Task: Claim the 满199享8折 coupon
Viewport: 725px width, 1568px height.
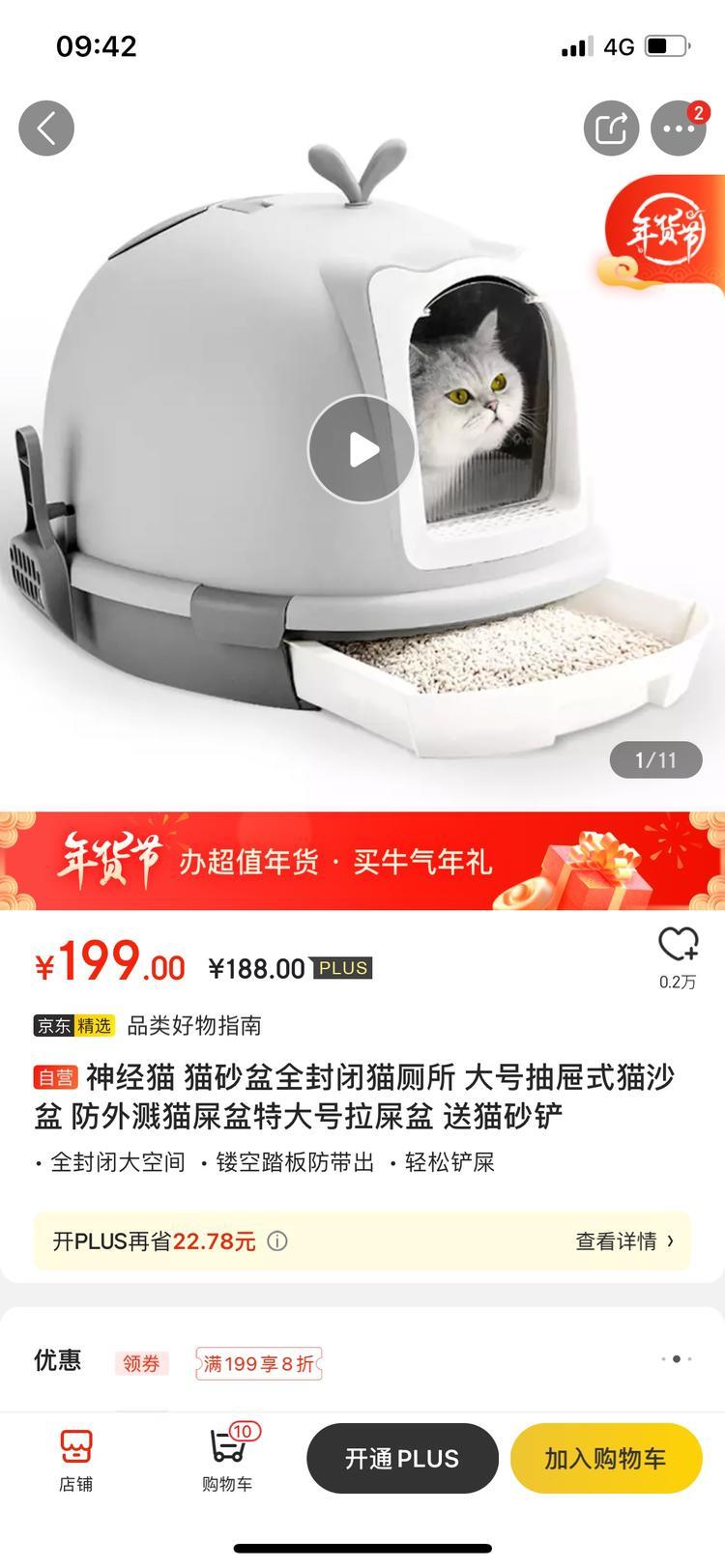Action: [x=258, y=1363]
